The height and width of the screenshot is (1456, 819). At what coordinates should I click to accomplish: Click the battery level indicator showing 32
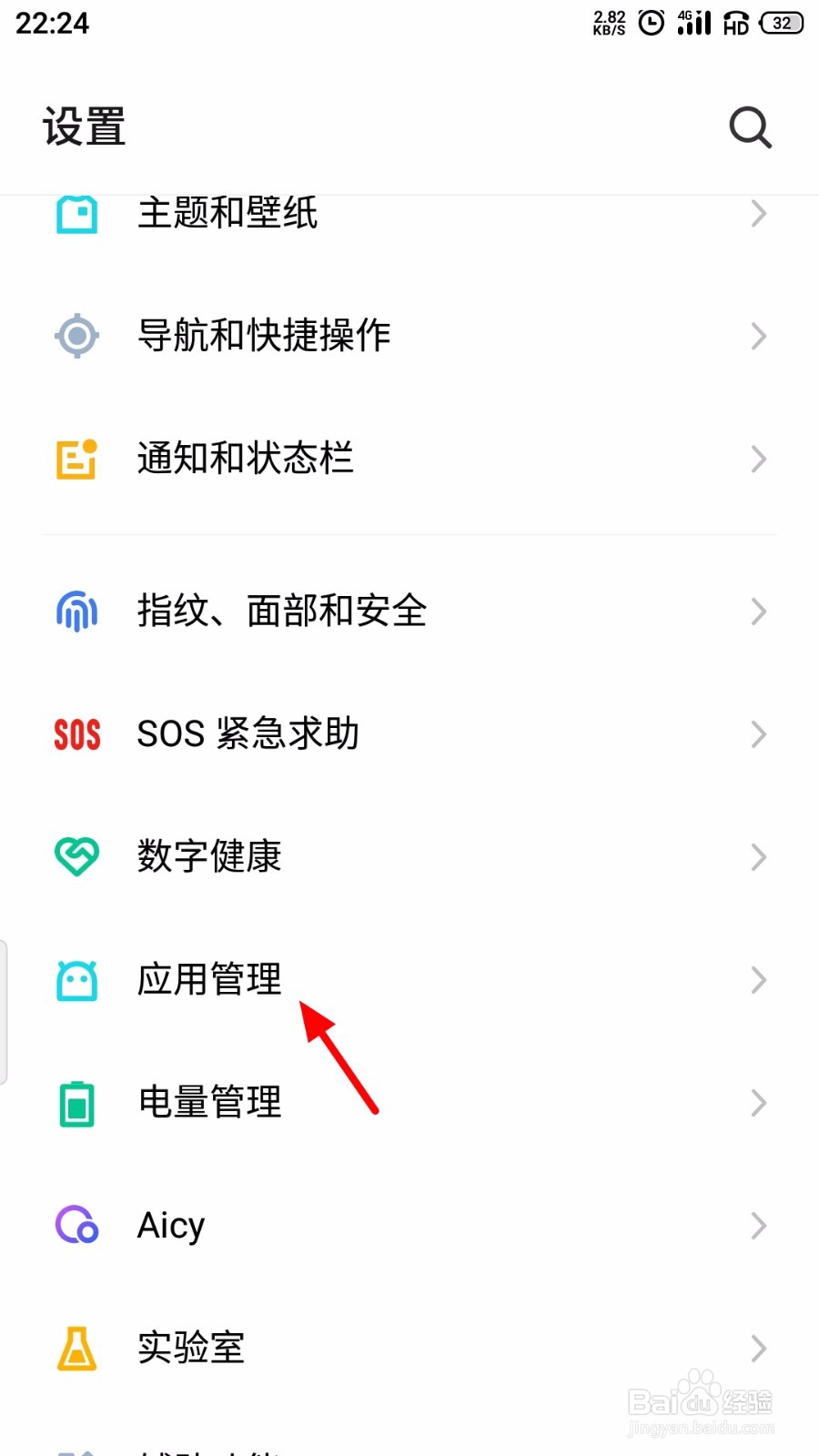point(779,23)
